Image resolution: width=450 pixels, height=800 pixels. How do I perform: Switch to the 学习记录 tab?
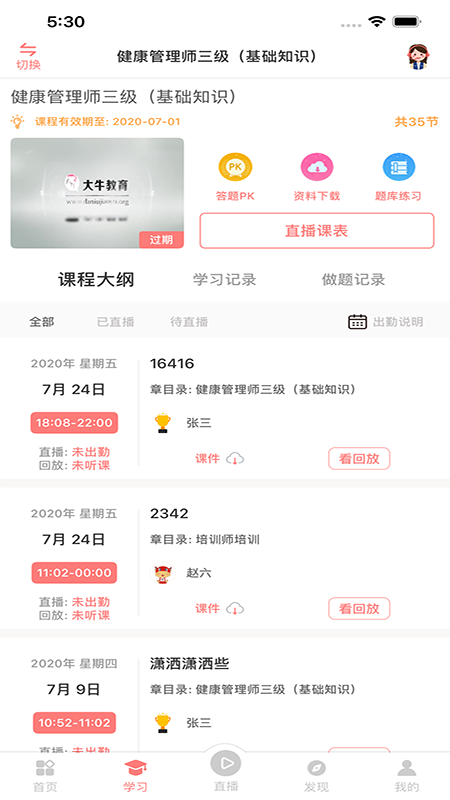pos(224,280)
